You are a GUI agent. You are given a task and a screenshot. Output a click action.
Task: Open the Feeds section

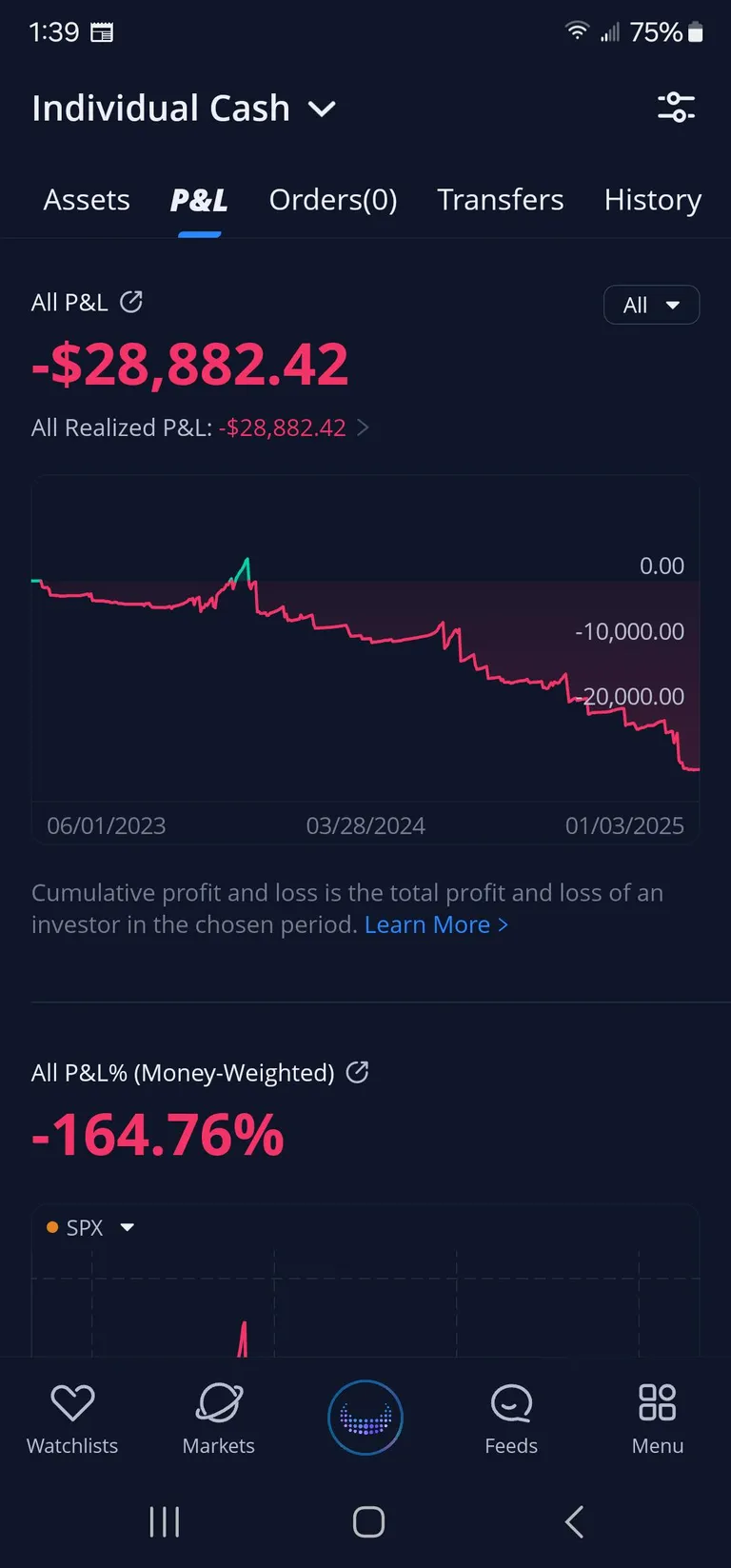tap(511, 1419)
